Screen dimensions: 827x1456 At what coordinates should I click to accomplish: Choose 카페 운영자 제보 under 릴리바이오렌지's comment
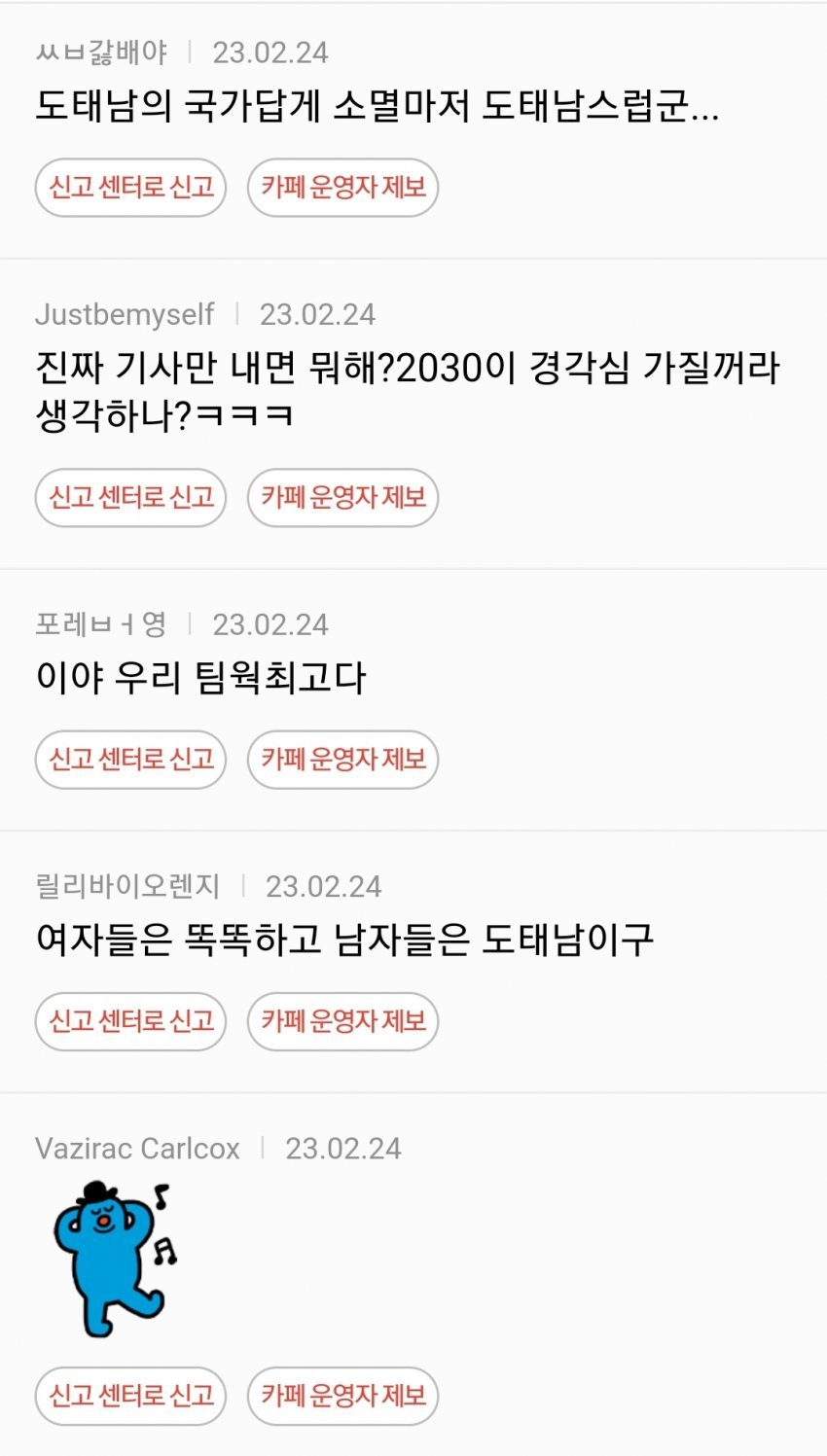342,1021
